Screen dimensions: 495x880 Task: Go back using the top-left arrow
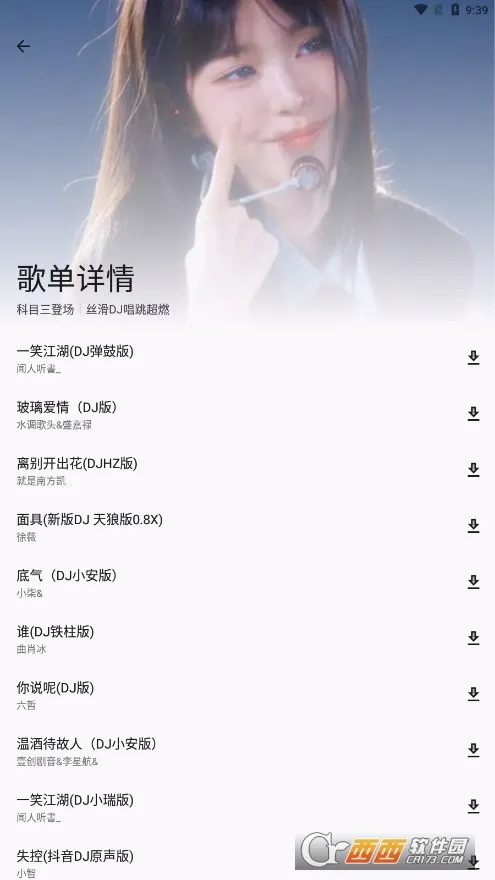(x=23, y=46)
